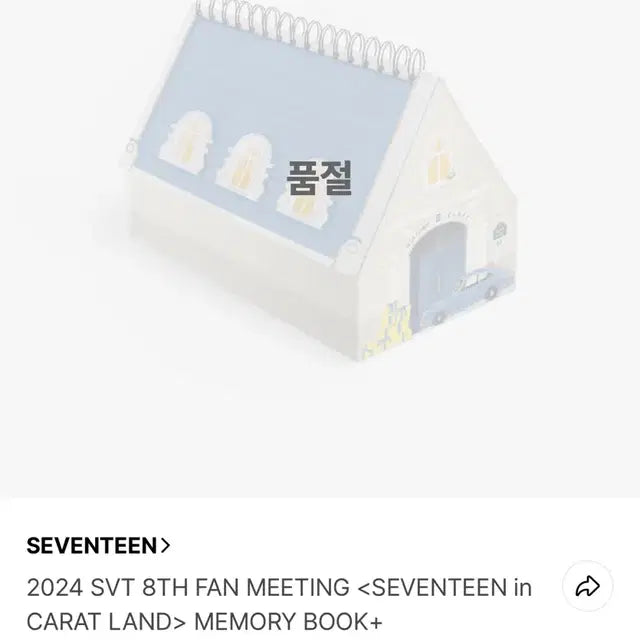Share this Memory Book product
The height and width of the screenshot is (640, 640).
[588, 586]
